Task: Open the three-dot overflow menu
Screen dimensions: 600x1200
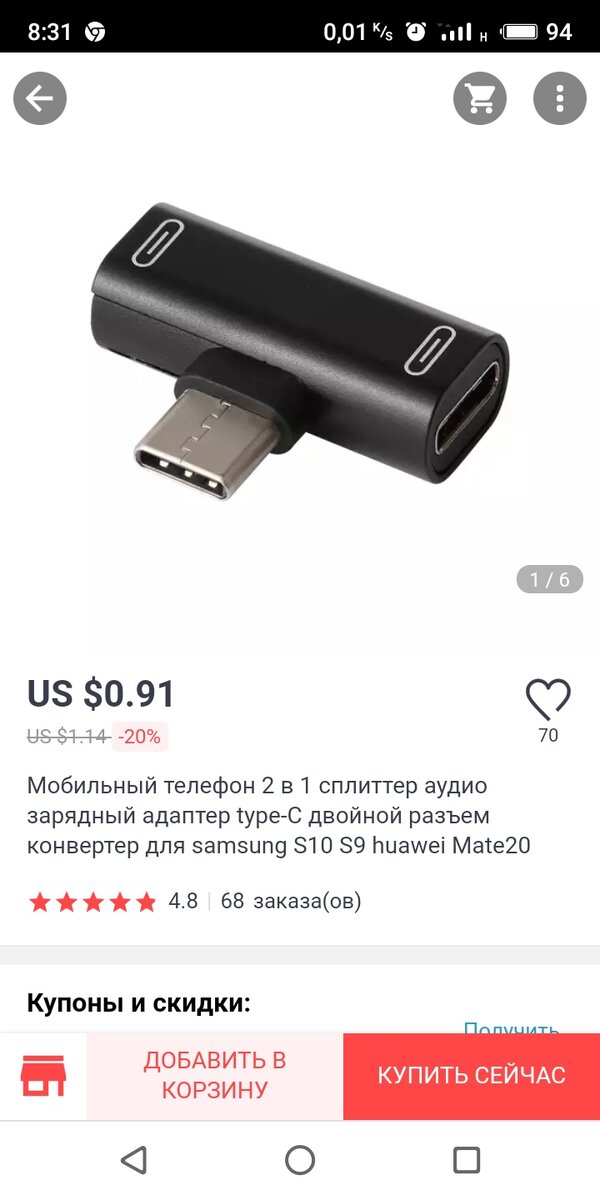Action: point(559,98)
